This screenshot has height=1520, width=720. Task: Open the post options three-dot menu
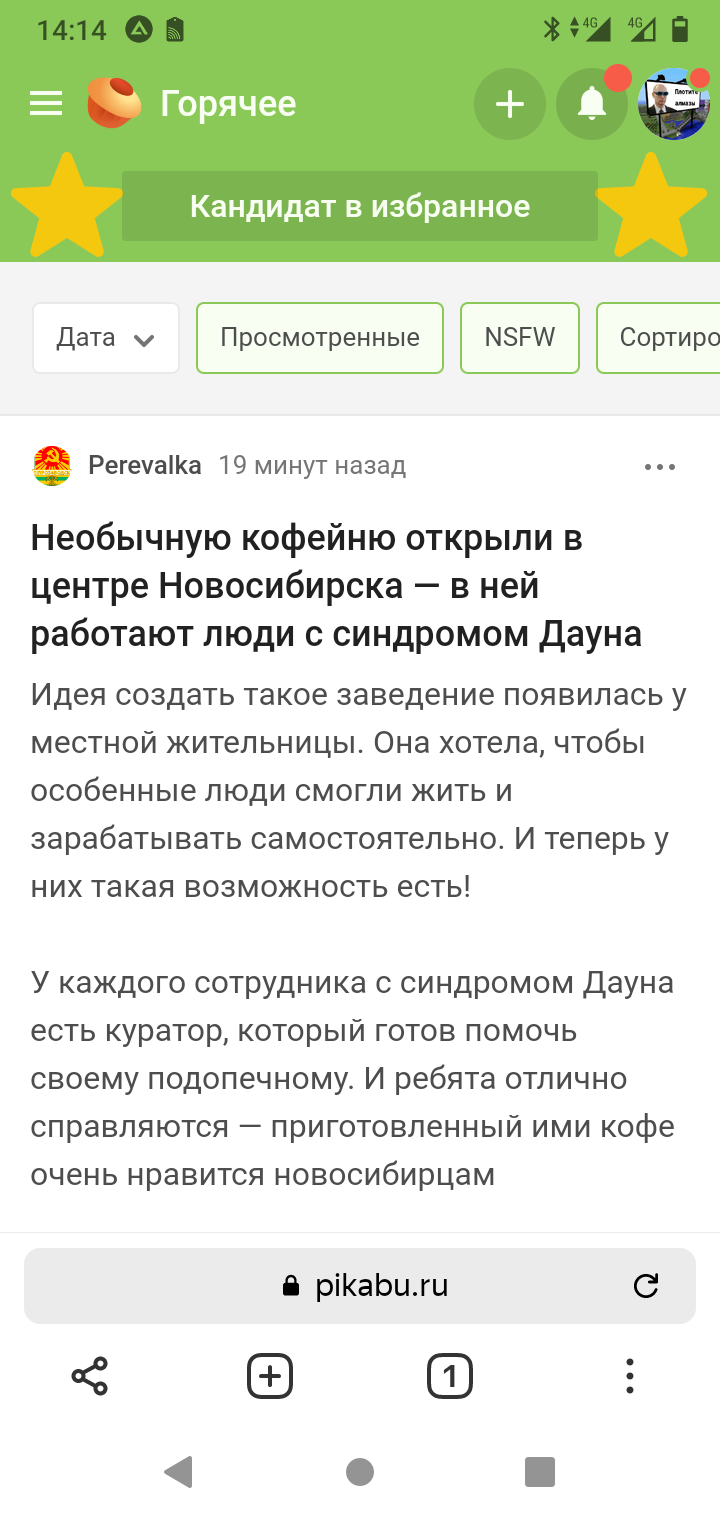pyautogui.click(x=660, y=466)
